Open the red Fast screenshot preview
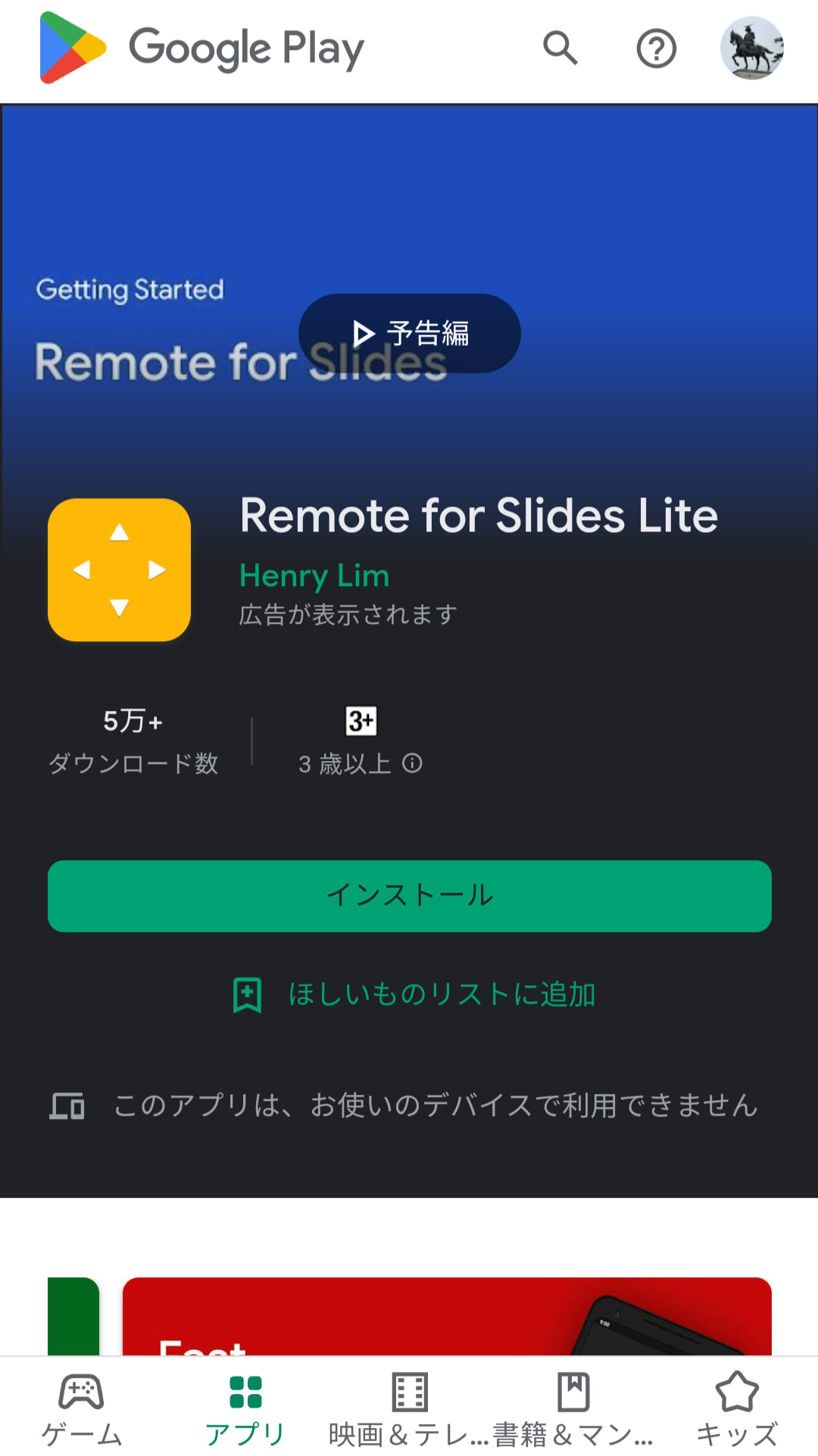The width and height of the screenshot is (818, 1456). pyautogui.click(x=447, y=1316)
